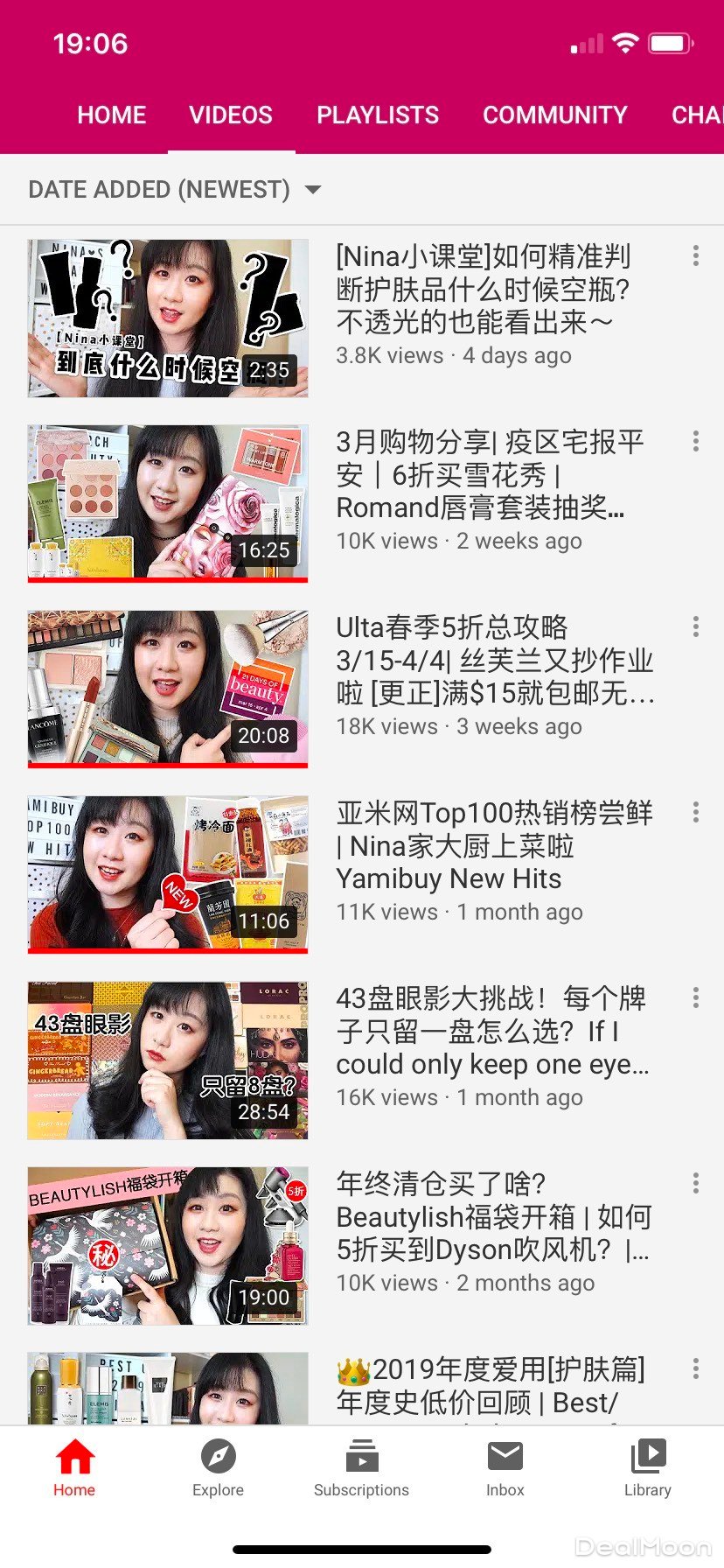
Task: Open options for the 43盘眼影大挑战 video
Action: click(x=696, y=997)
